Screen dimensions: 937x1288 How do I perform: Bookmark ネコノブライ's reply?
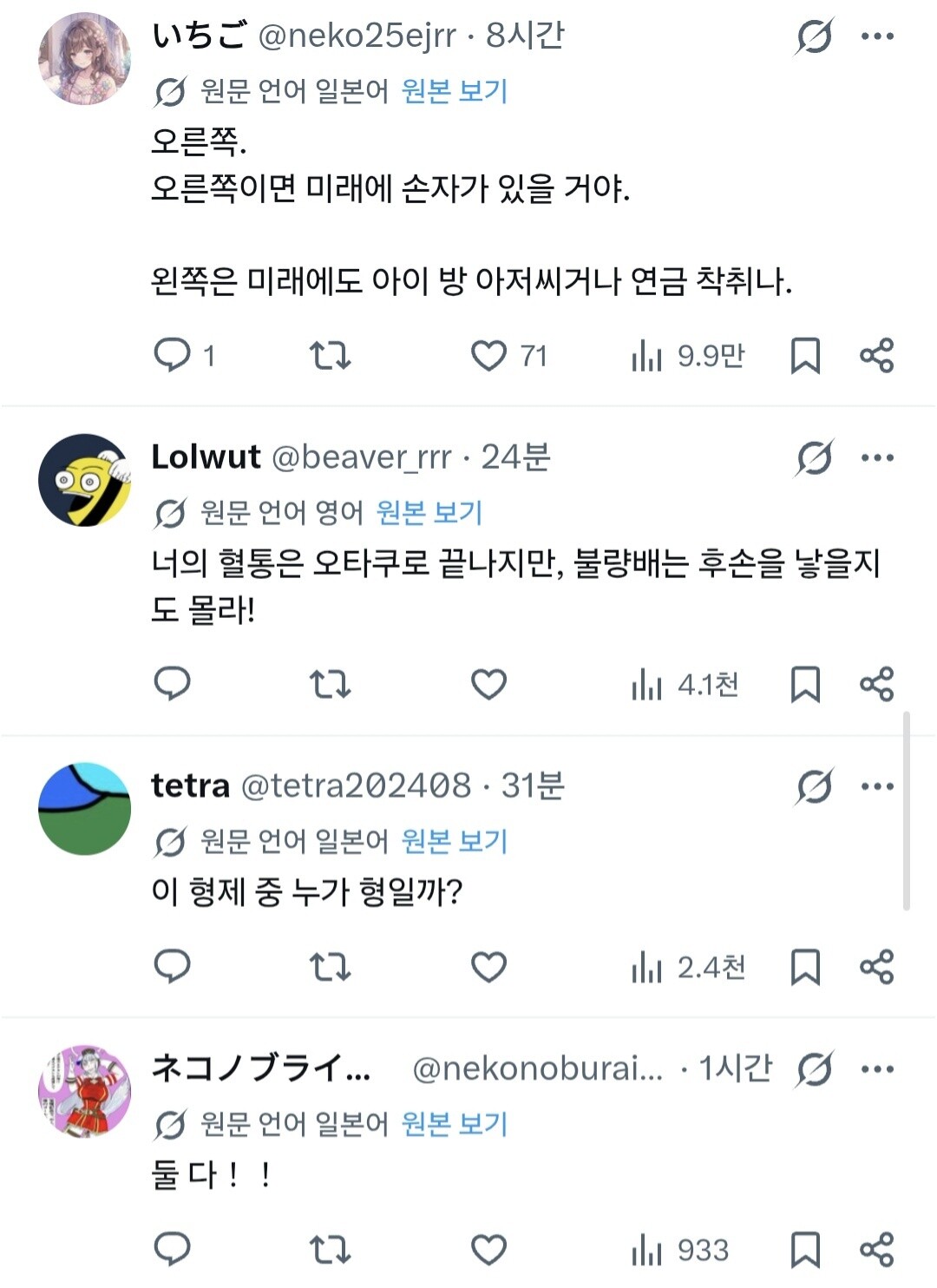(805, 1250)
